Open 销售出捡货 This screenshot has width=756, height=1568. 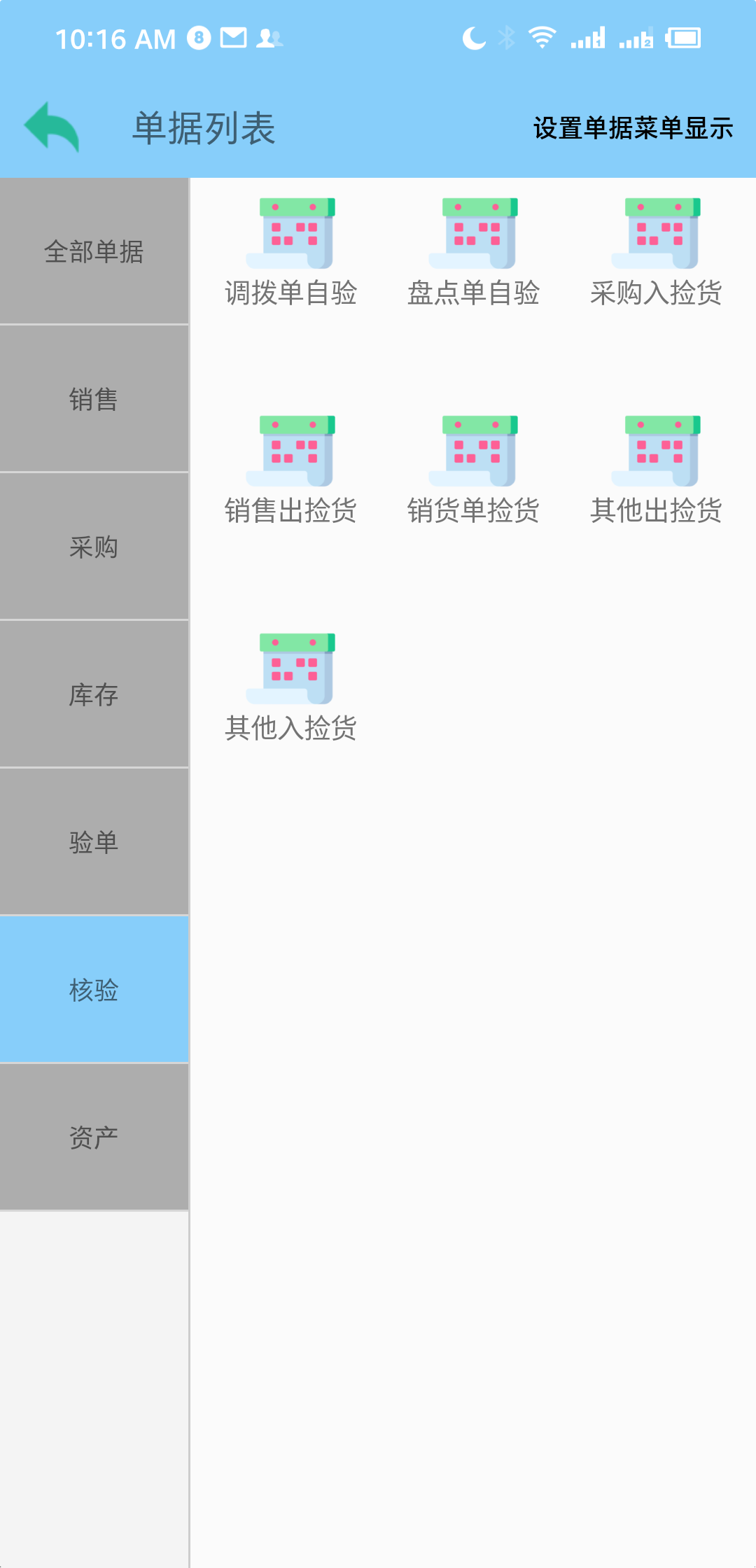click(290, 470)
